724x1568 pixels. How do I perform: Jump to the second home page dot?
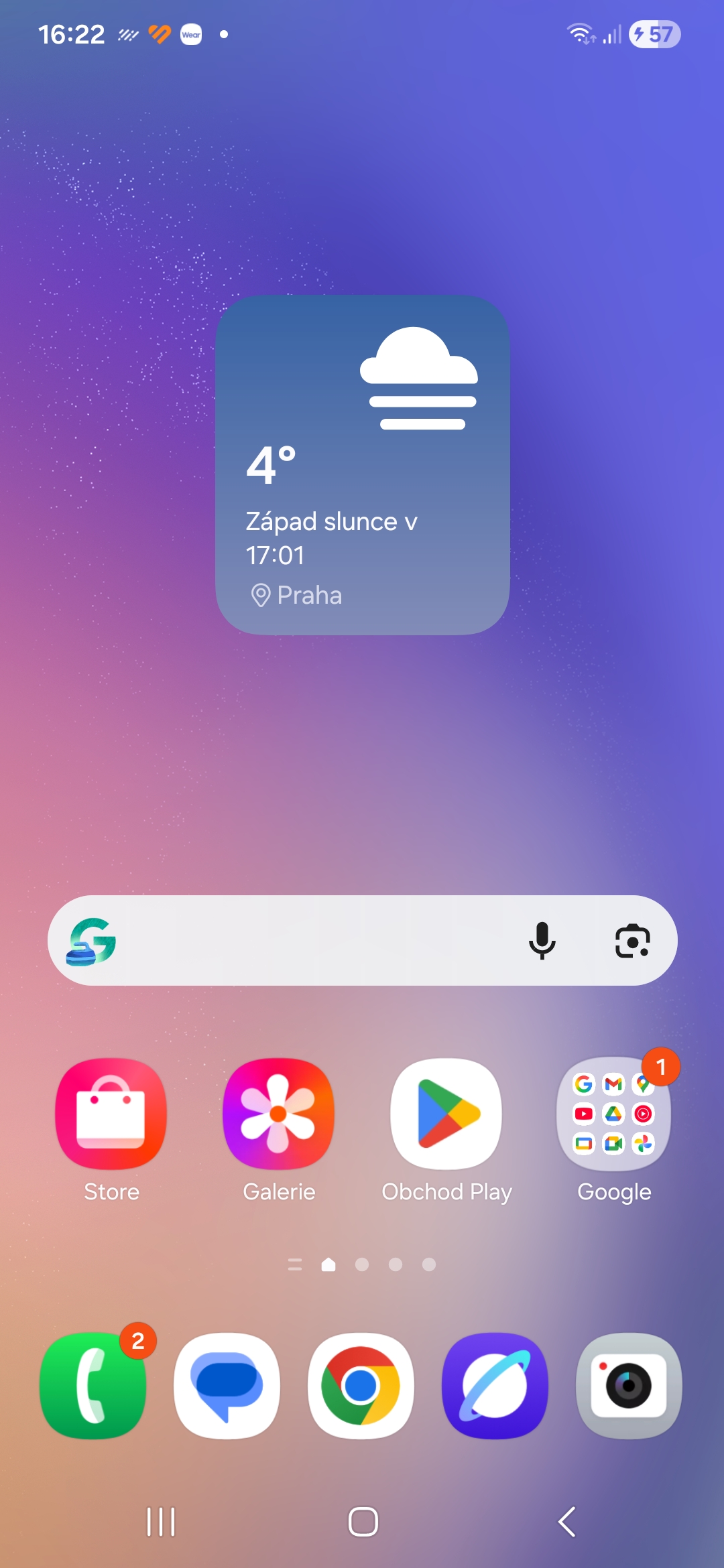(362, 1264)
